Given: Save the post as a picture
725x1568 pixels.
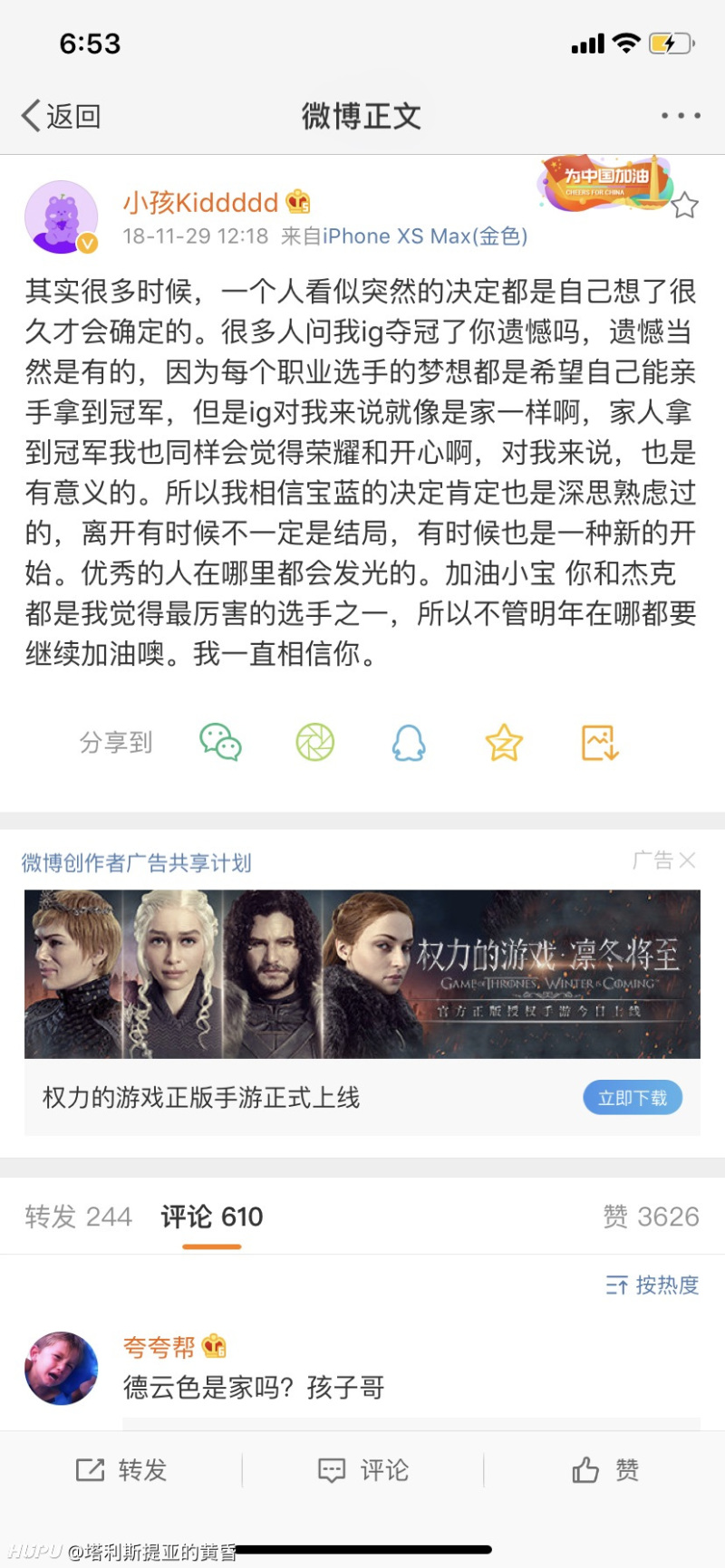Looking at the screenshot, I should pos(599,743).
